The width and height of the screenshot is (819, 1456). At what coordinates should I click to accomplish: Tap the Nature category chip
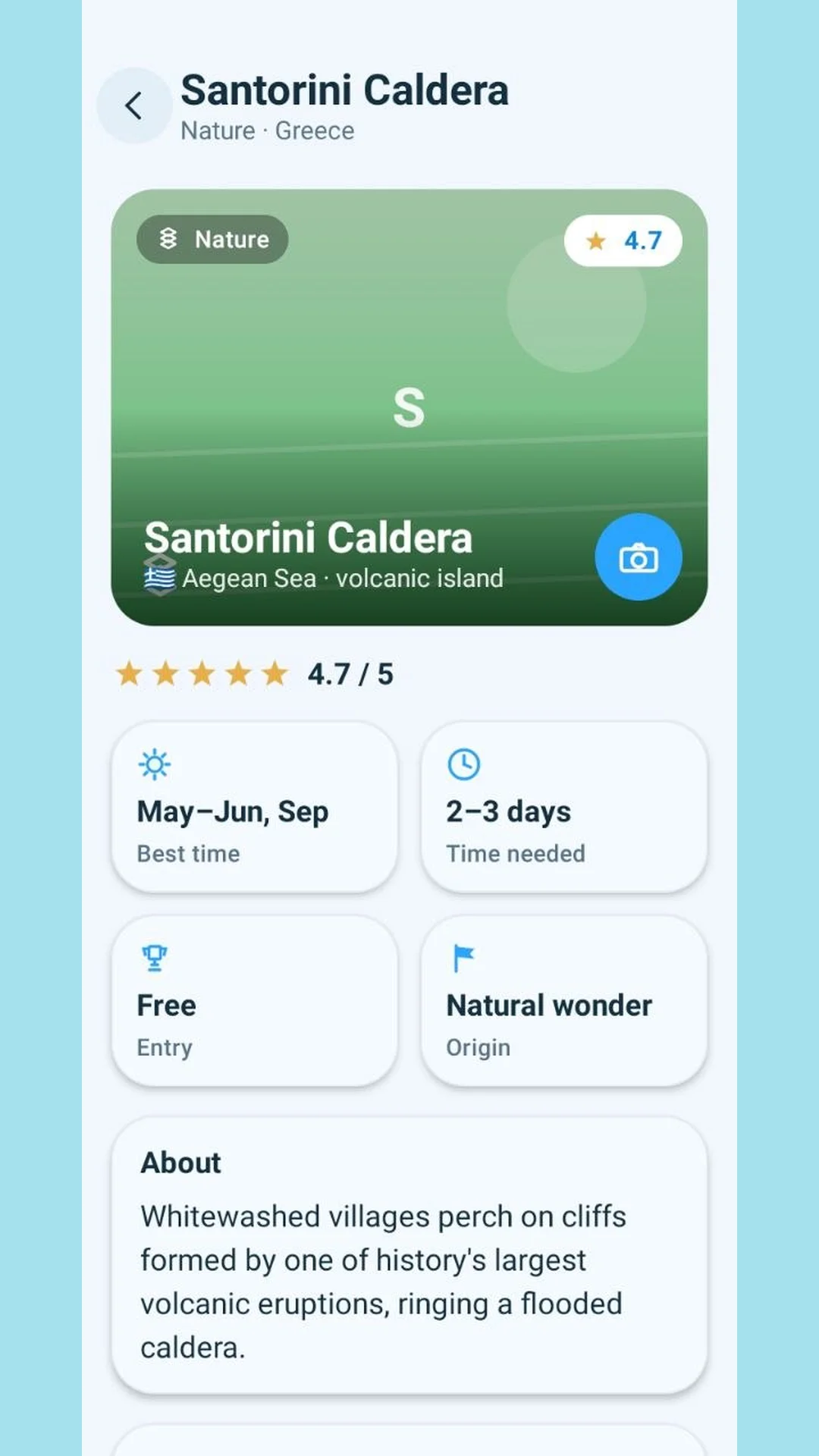[212, 240]
